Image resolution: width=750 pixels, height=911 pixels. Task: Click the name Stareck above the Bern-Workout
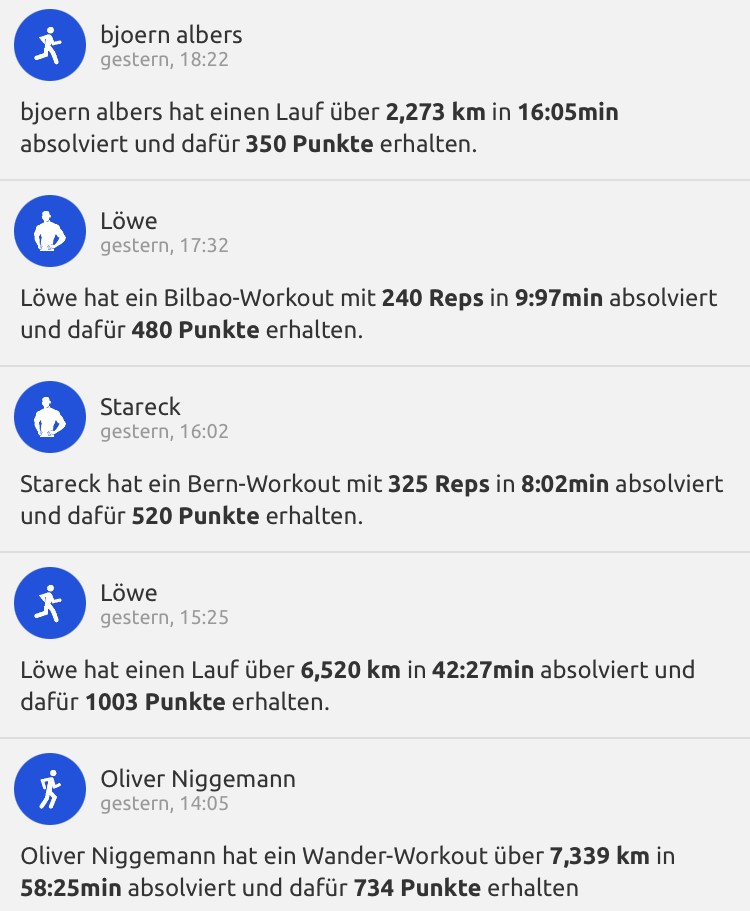[141, 407]
